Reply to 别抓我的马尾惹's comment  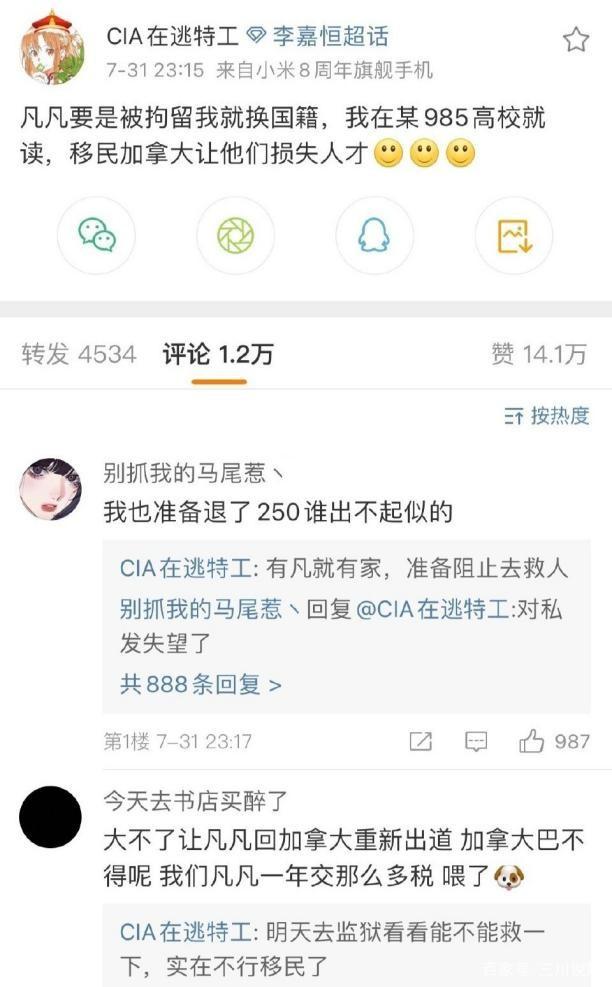point(476,741)
